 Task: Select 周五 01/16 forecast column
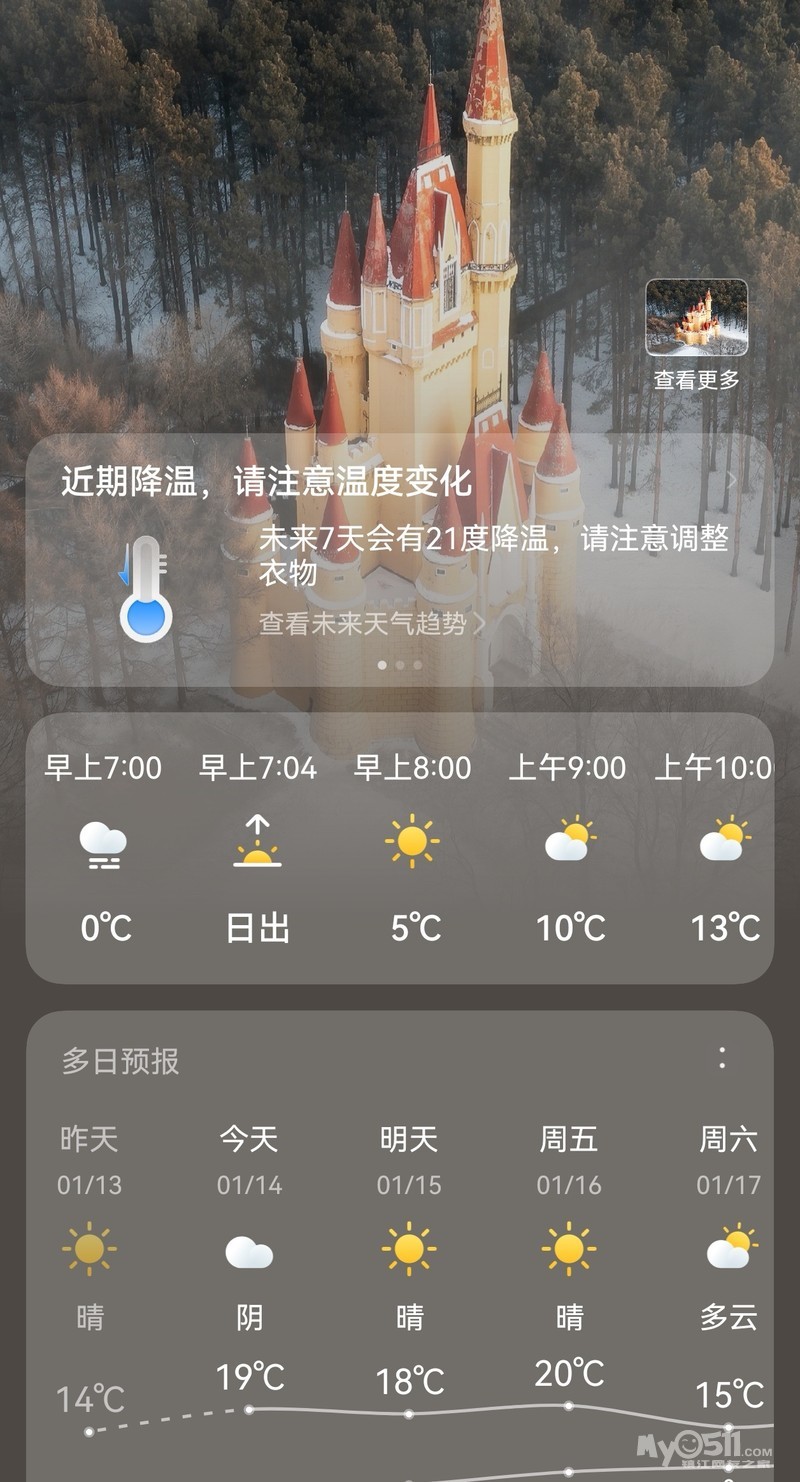[x=569, y=1250]
